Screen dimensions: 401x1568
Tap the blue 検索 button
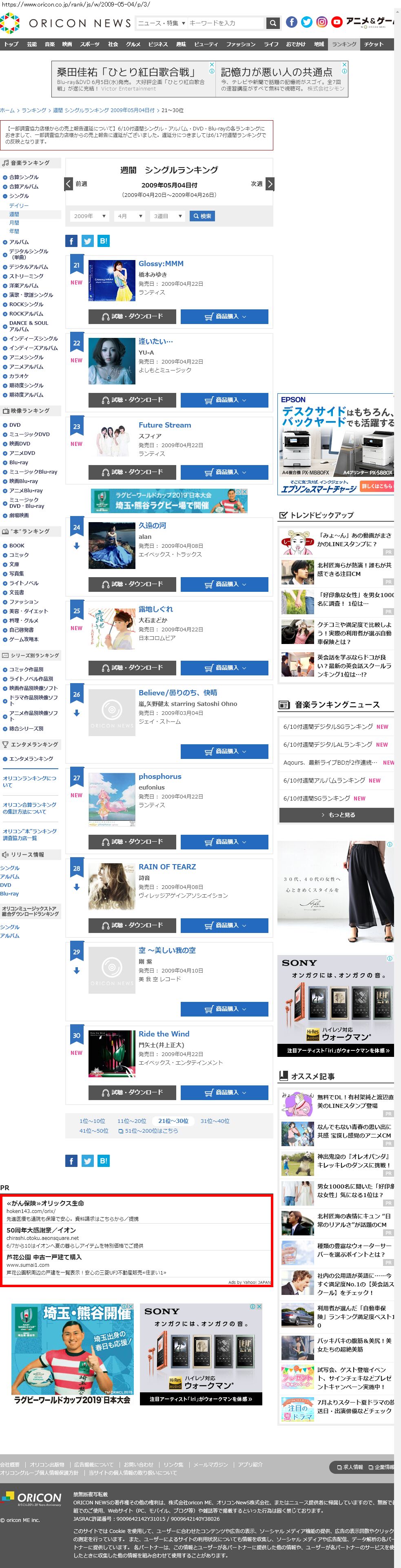click(x=202, y=216)
